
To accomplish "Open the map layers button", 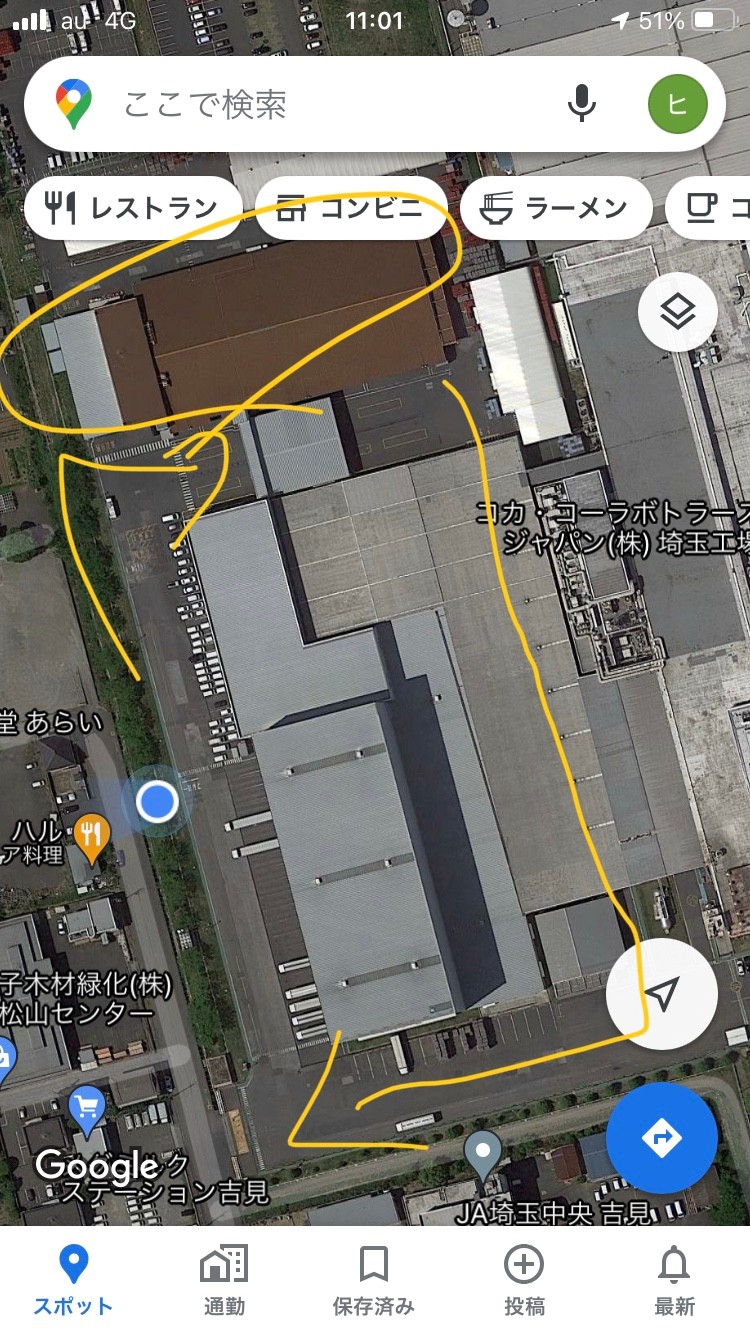I will tap(677, 311).
